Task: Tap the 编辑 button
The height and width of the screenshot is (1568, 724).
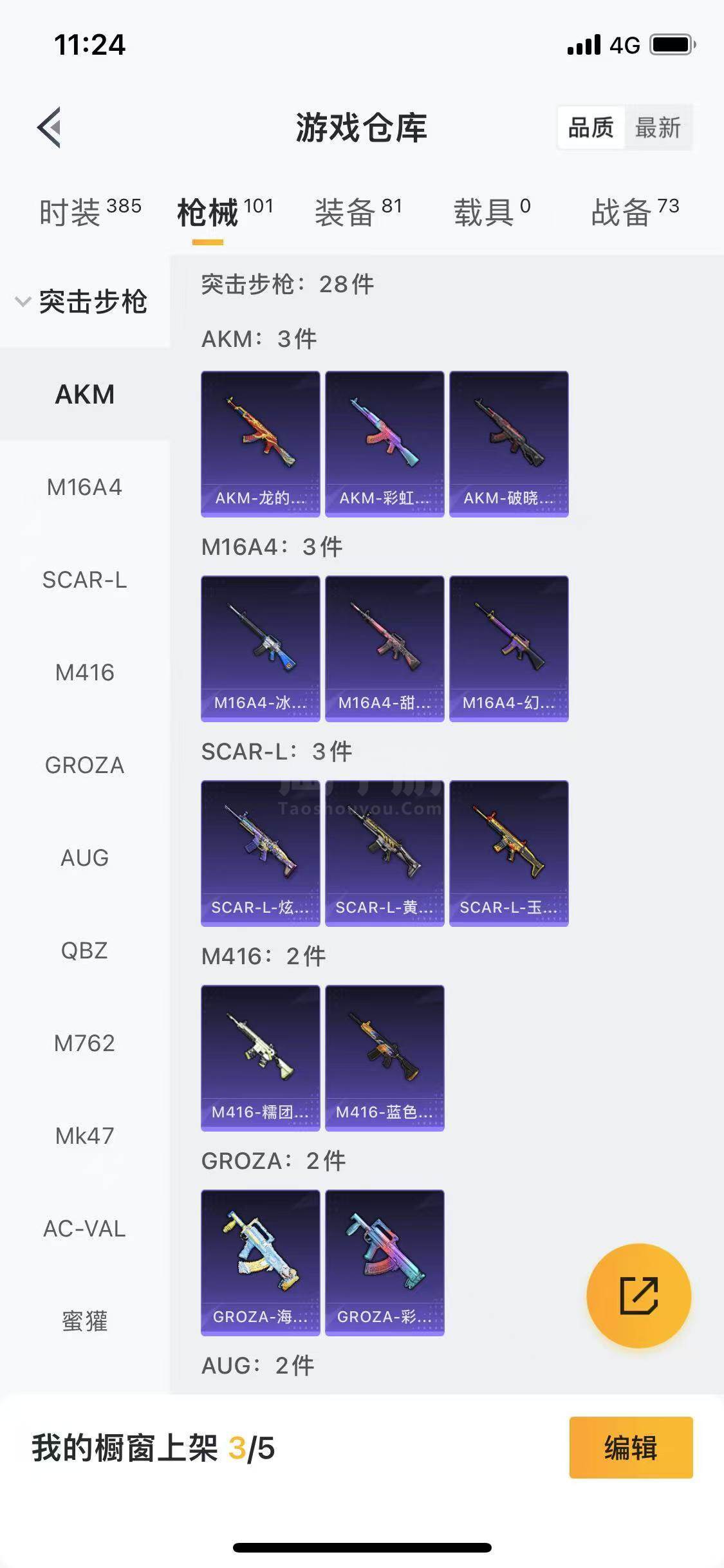Action: pos(631,1448)
